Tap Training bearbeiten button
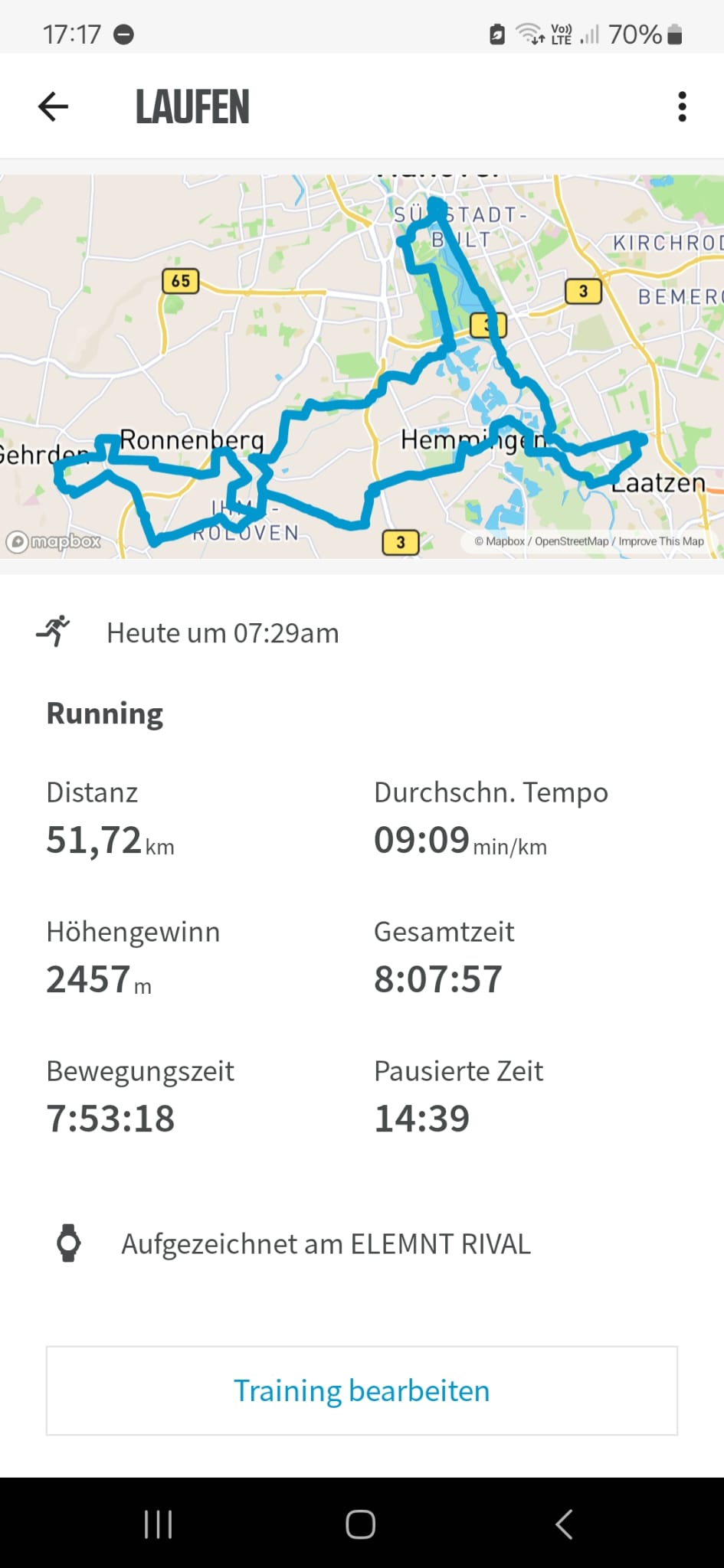The height and width of the screenshot is (1568, 724). pos(362,1390)
